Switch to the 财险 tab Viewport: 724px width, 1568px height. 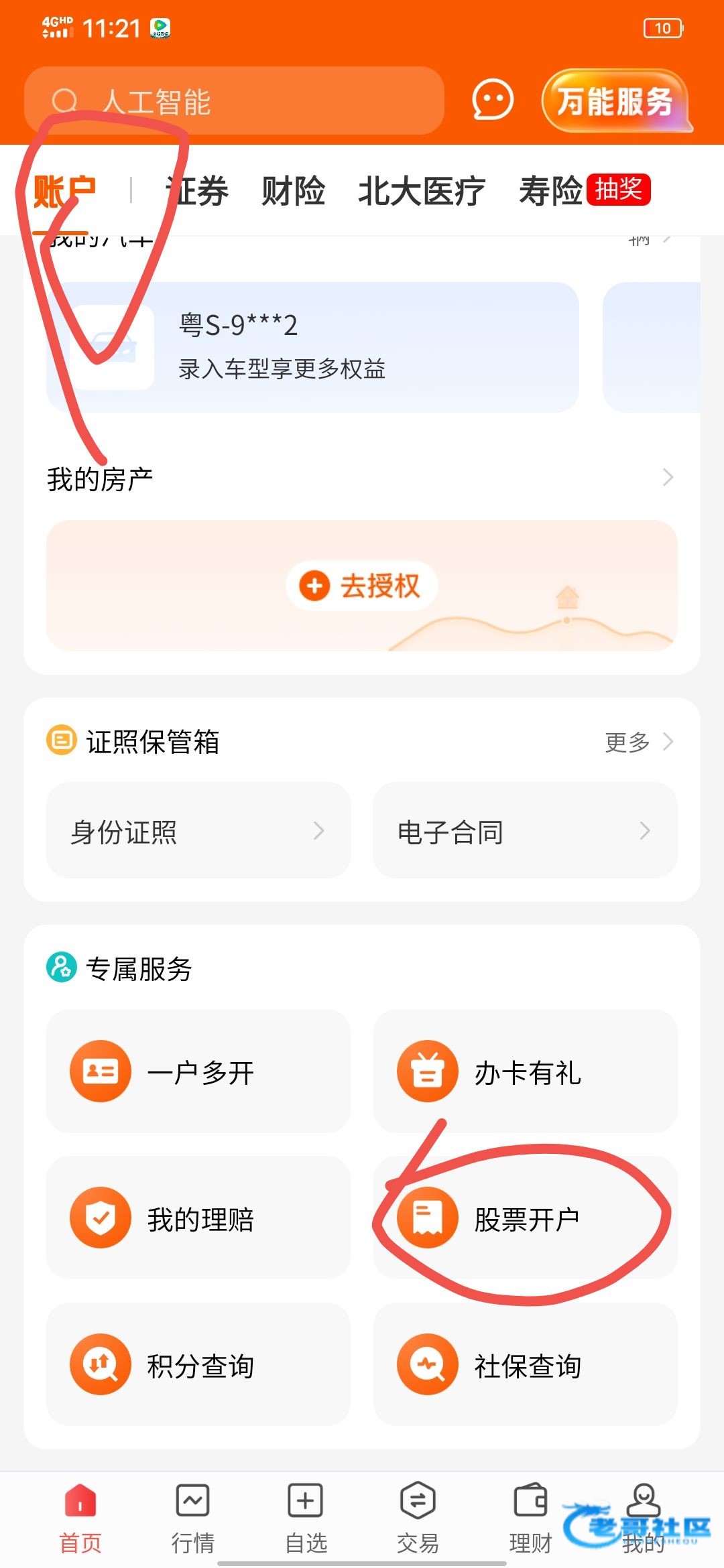(x=293, y=191)
